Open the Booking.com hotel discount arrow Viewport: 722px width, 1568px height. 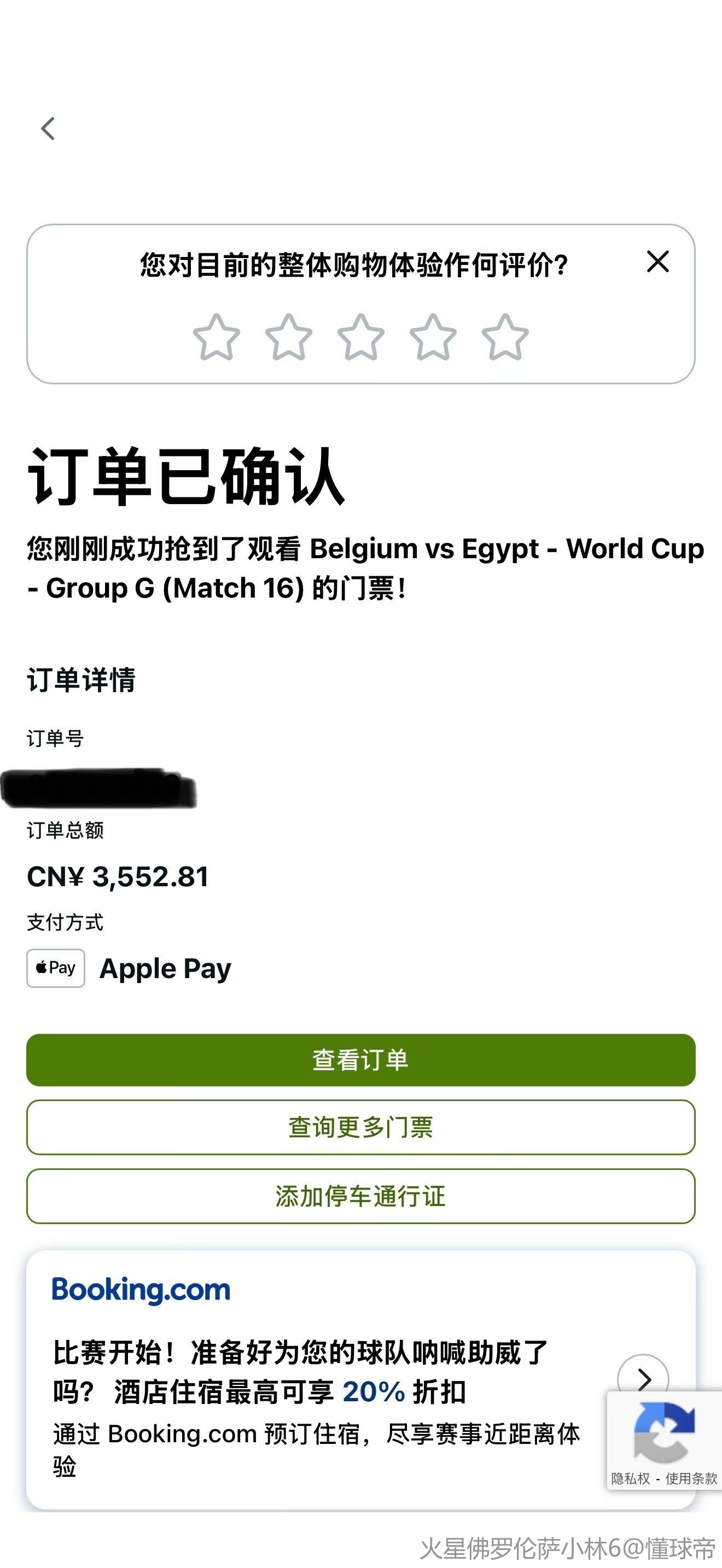[642, 1378]
